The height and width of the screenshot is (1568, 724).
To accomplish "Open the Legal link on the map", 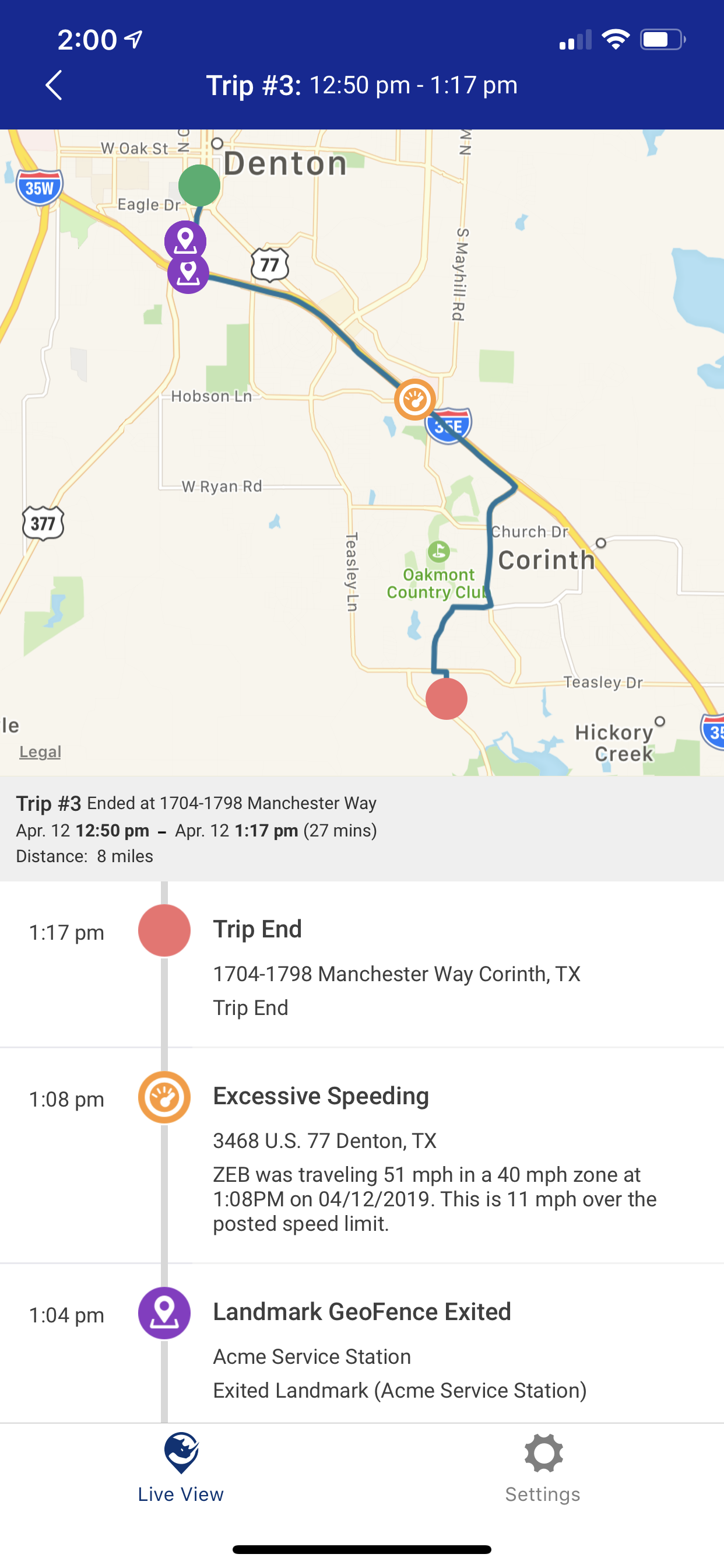I will tap(40, 752).
